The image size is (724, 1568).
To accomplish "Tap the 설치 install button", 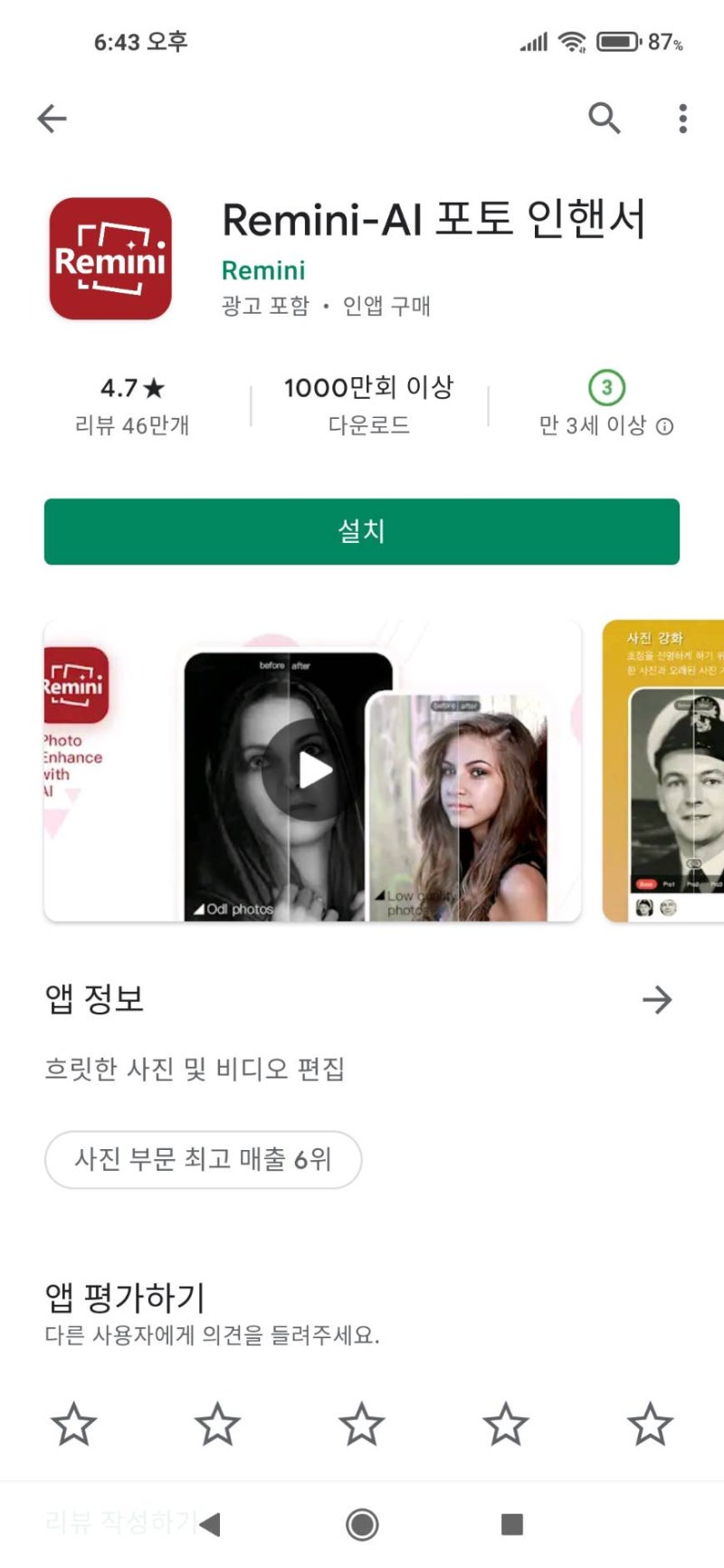I will [x=361, y=532].
